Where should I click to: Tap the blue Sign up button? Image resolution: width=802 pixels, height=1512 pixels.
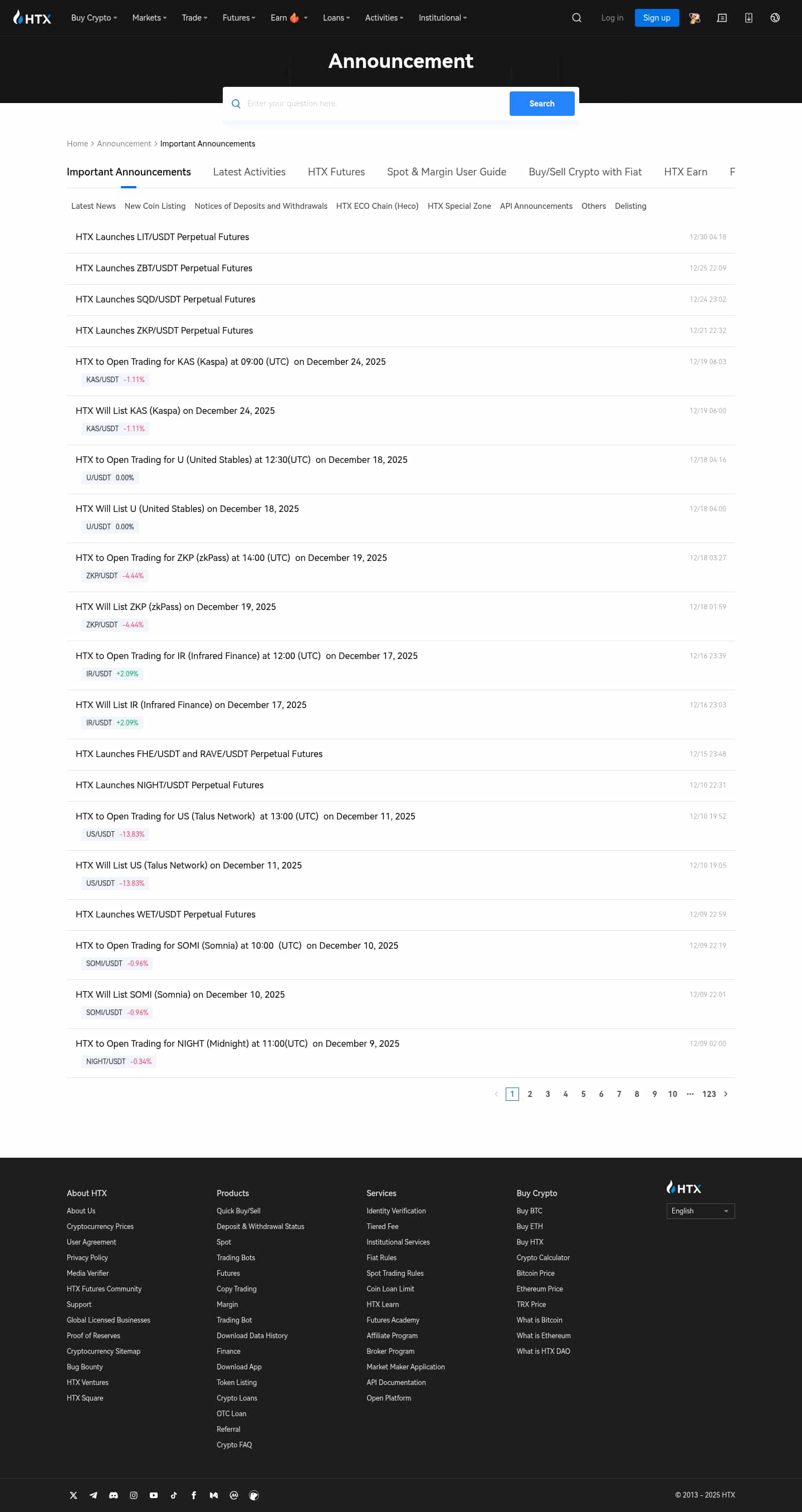(656, 18)
